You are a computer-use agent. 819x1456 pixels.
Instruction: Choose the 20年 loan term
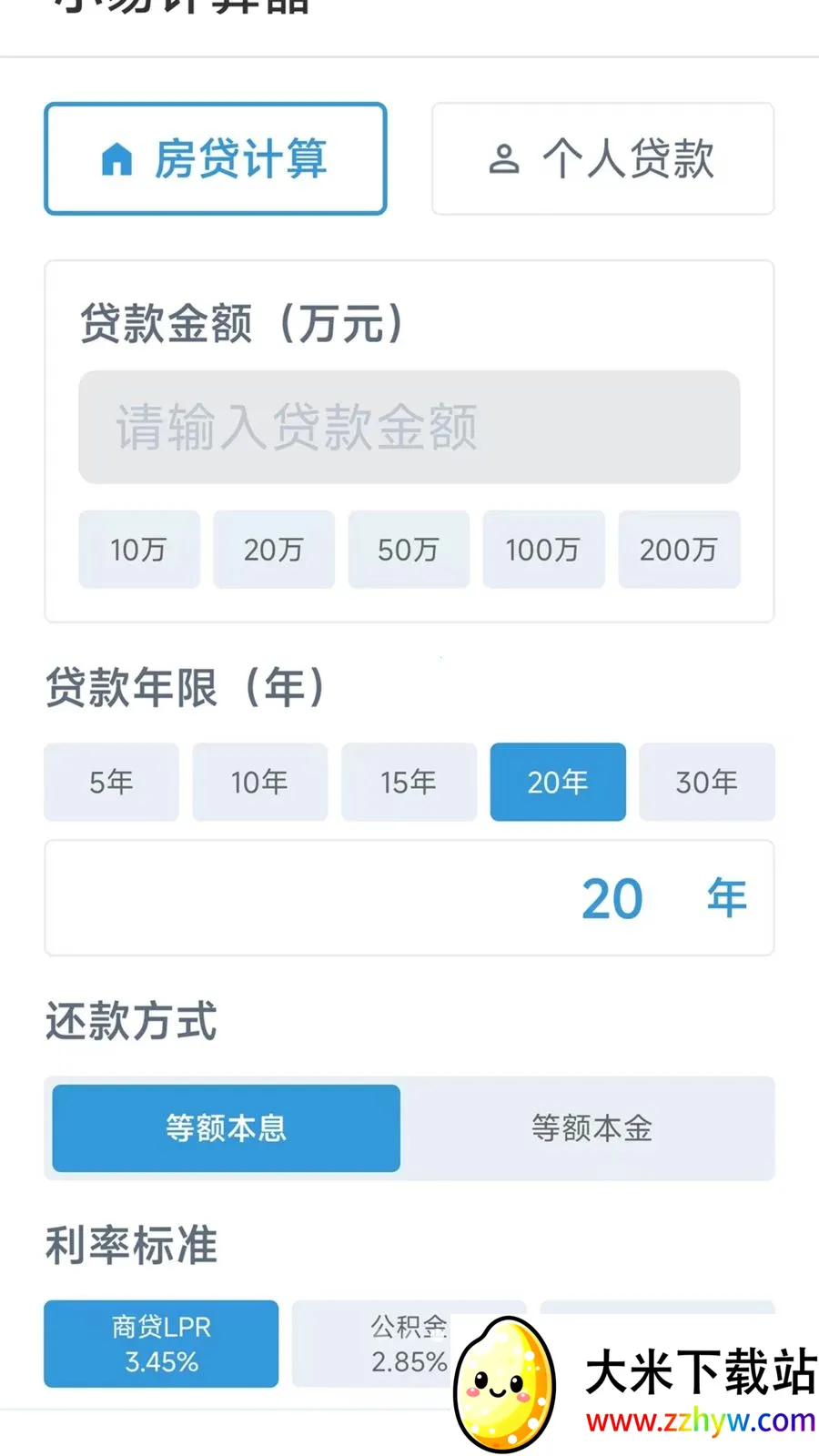click(558, 782)
